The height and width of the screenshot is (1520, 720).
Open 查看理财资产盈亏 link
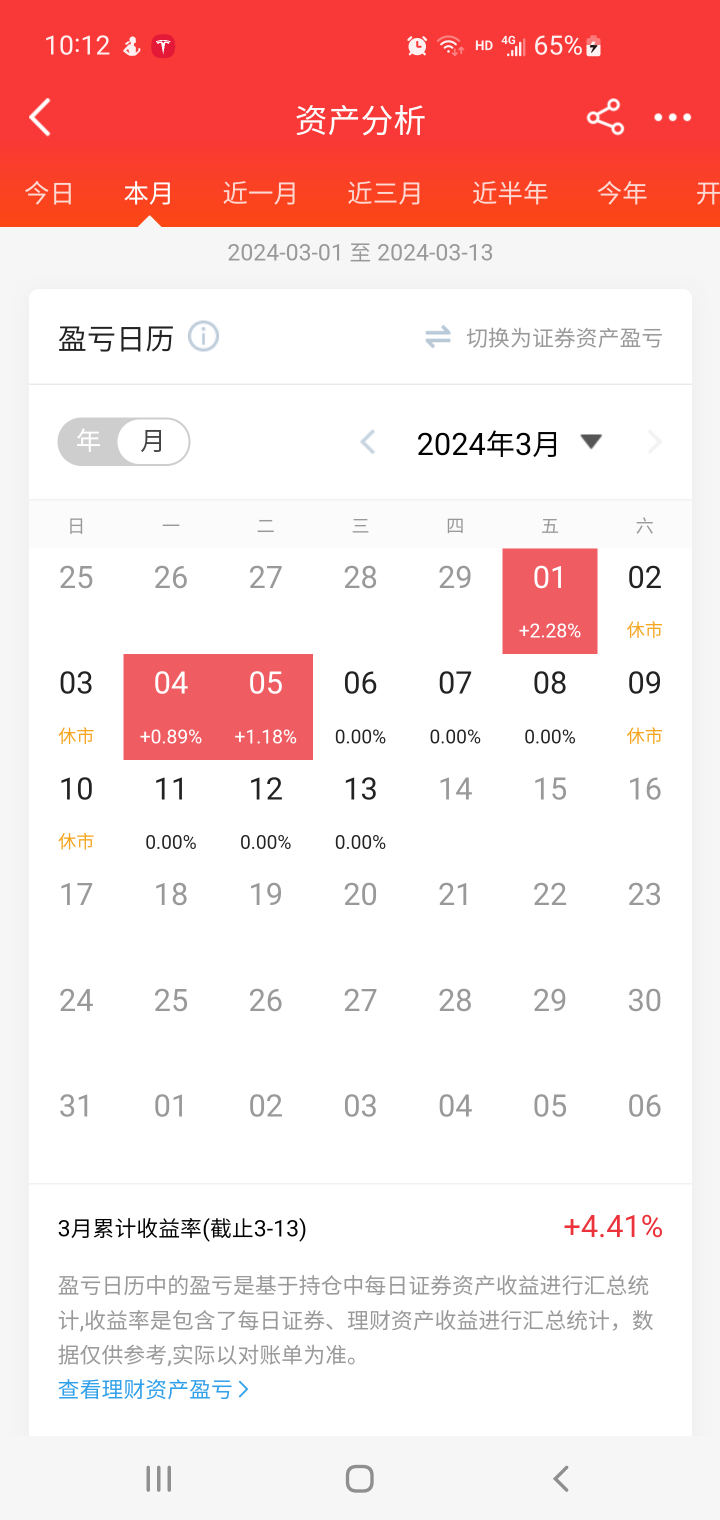pos(153,1389)
